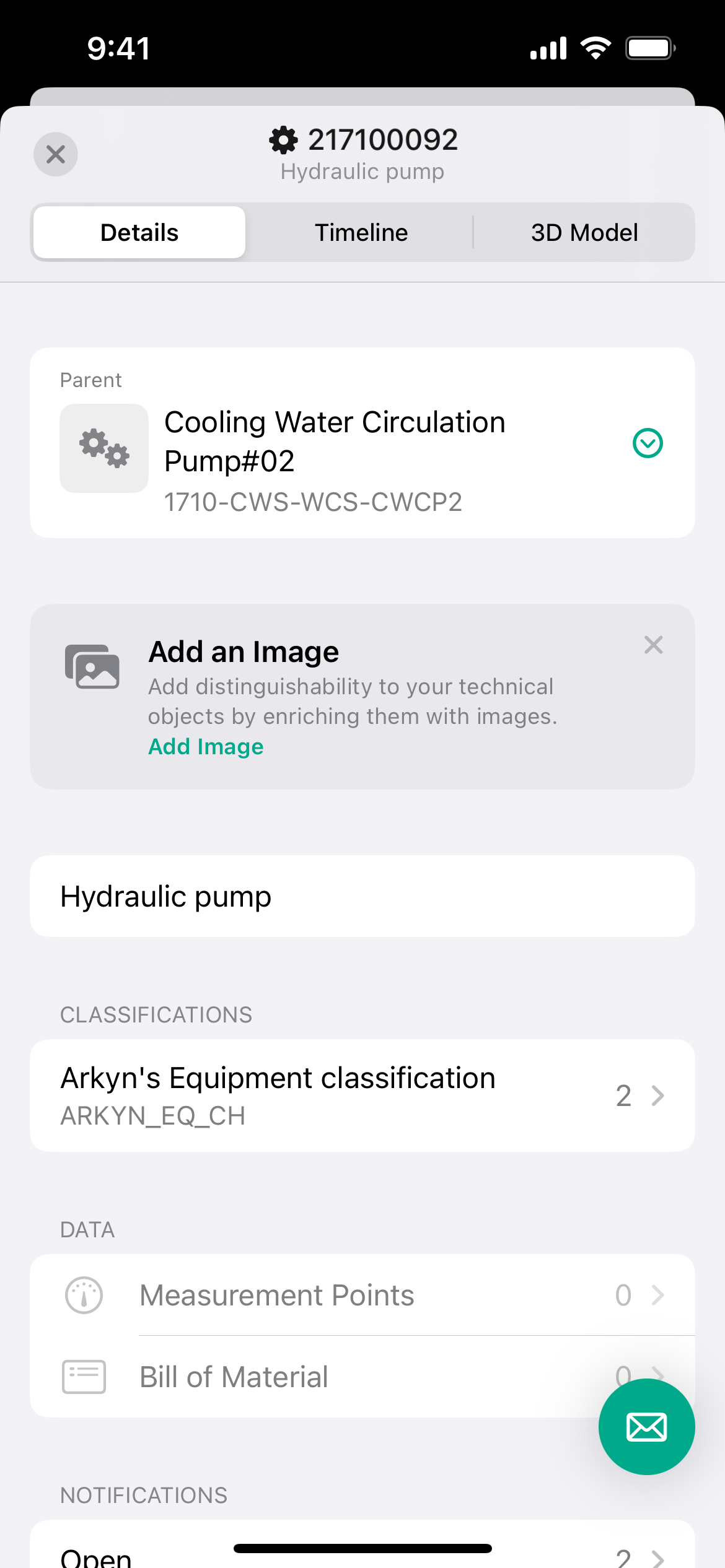Open Arkyn's Equipment classification

pos(362,1095)
